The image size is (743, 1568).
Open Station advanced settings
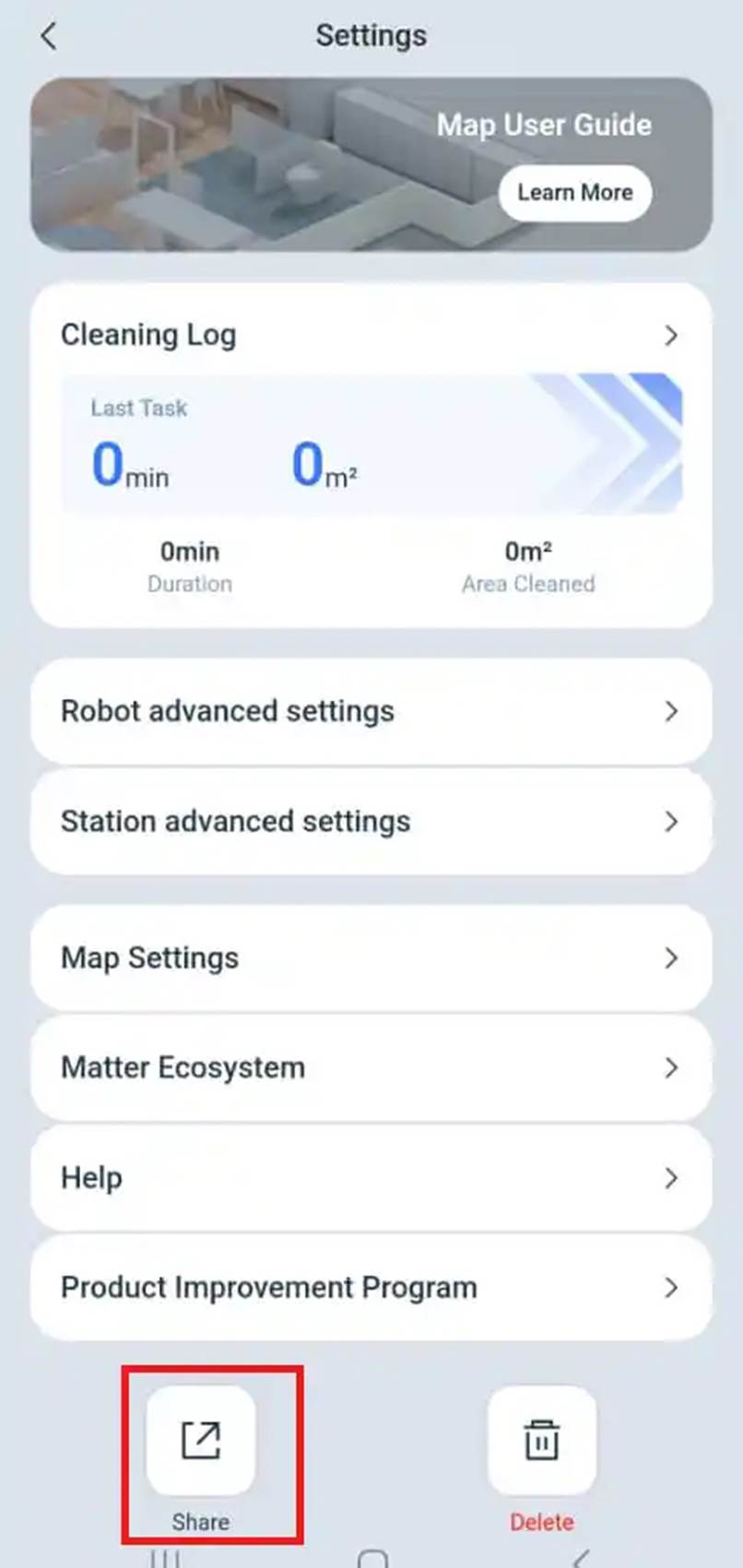tap(371, 822)
